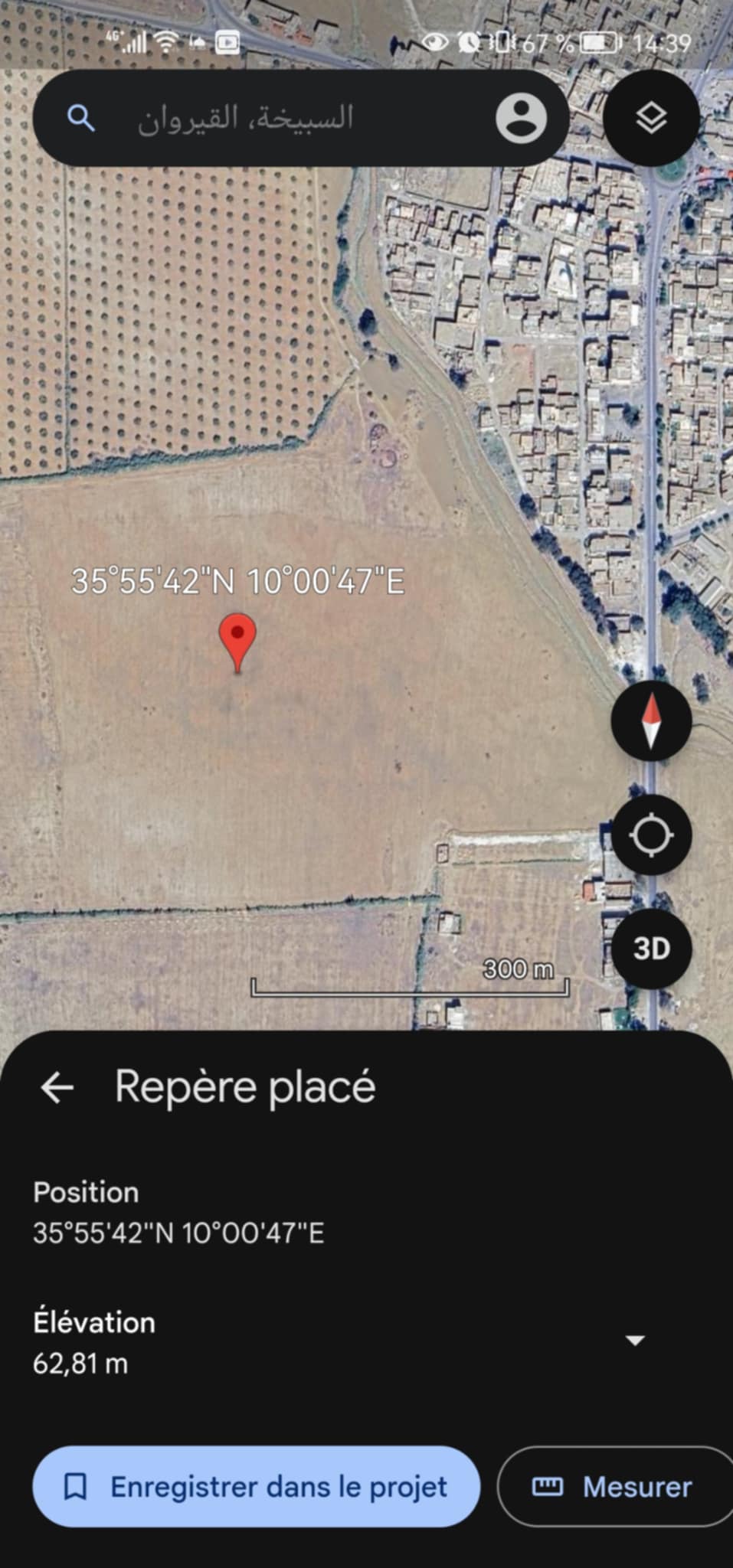Open the map layers button
This screenshot has height=1568, width=733.
(651, 119)
